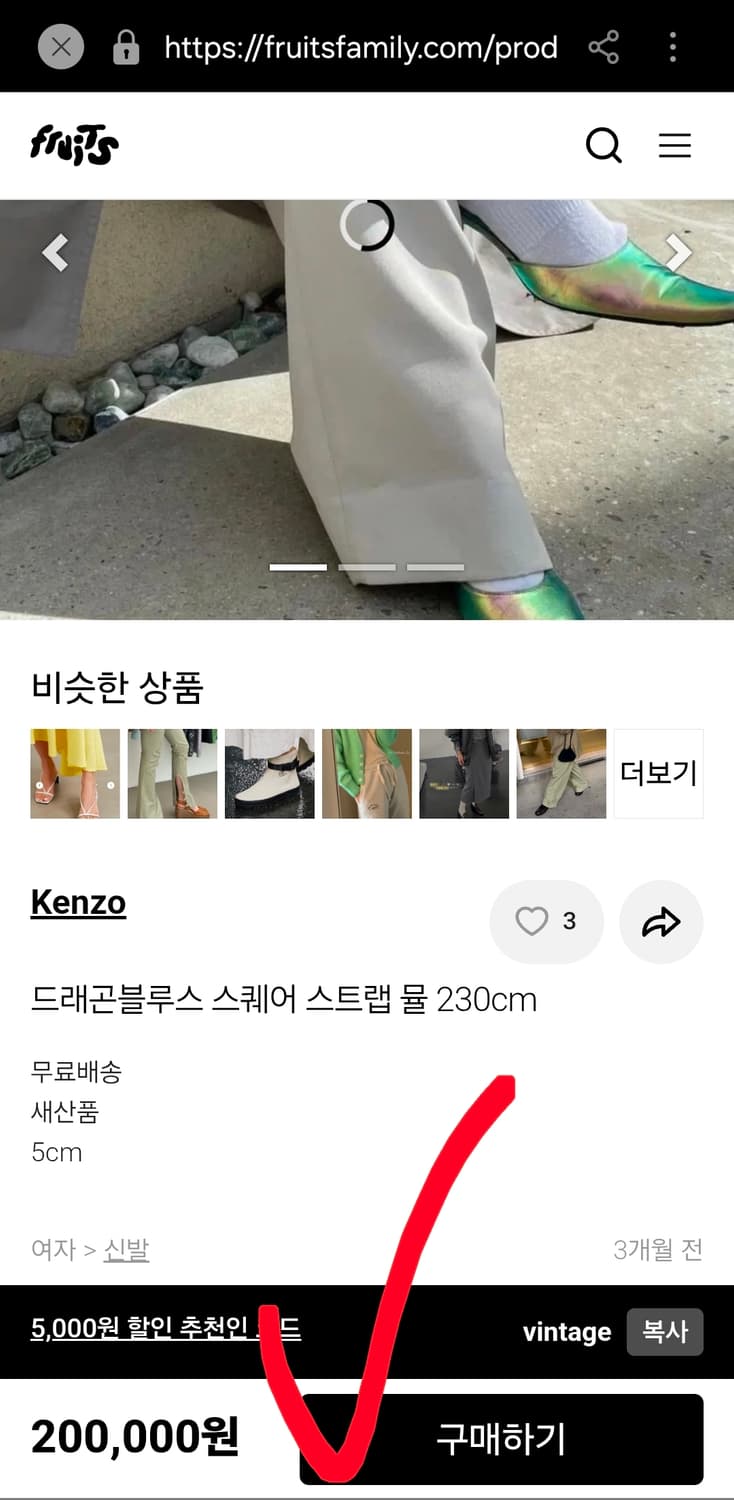Open the search on the Fruits site
Viewport: 734px width, 1500px height.
tap(604, 145)
